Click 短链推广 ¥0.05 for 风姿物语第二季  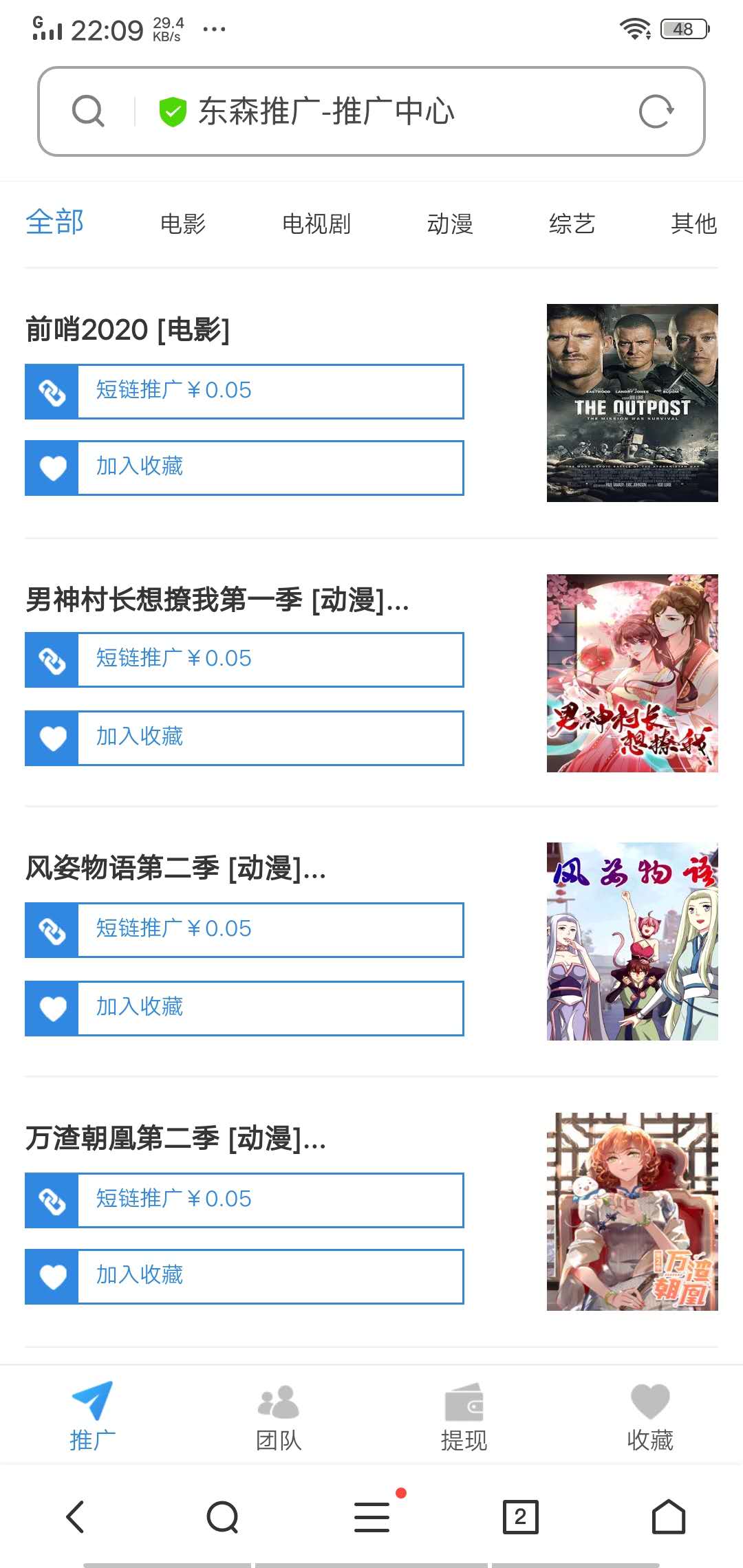coord(272,928)
